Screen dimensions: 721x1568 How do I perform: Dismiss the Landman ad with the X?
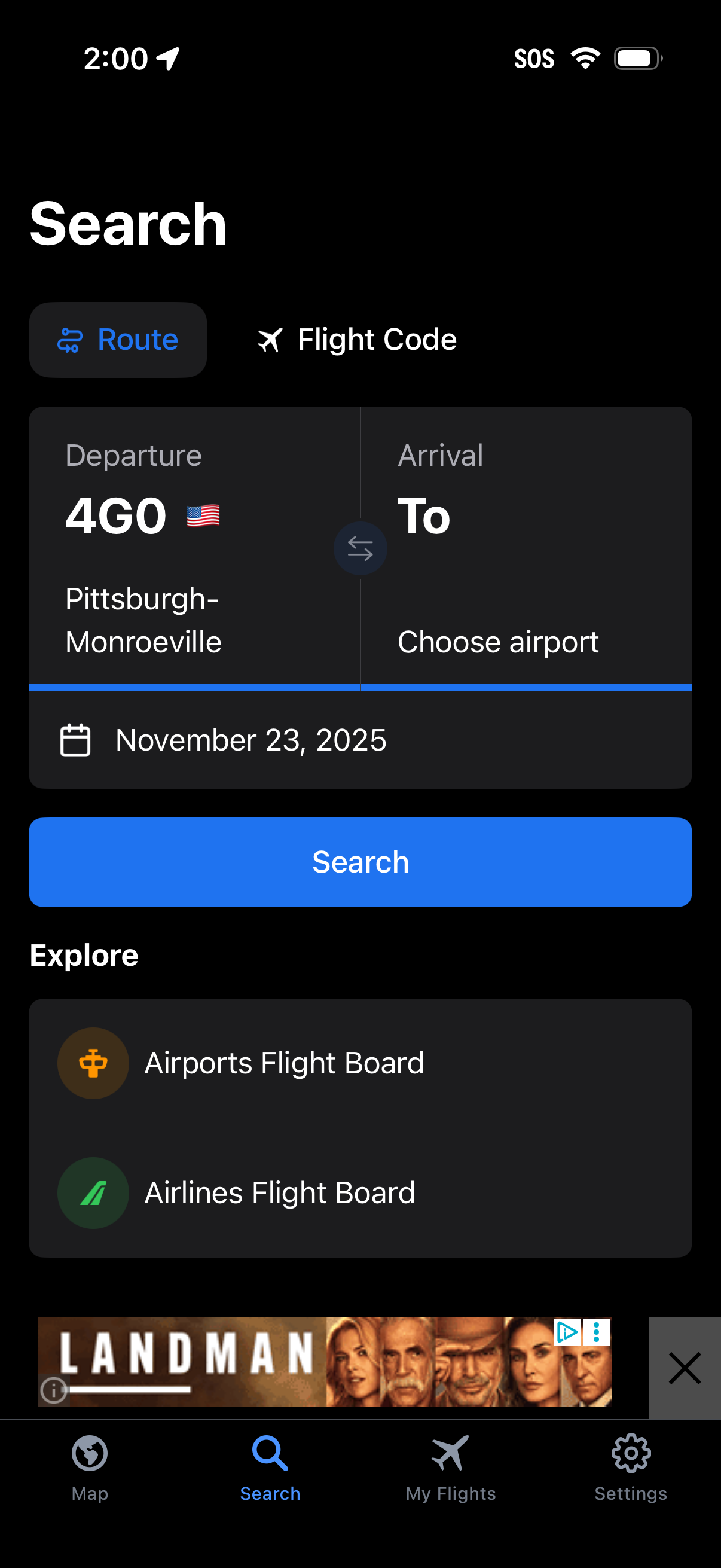pos(685,1368)
